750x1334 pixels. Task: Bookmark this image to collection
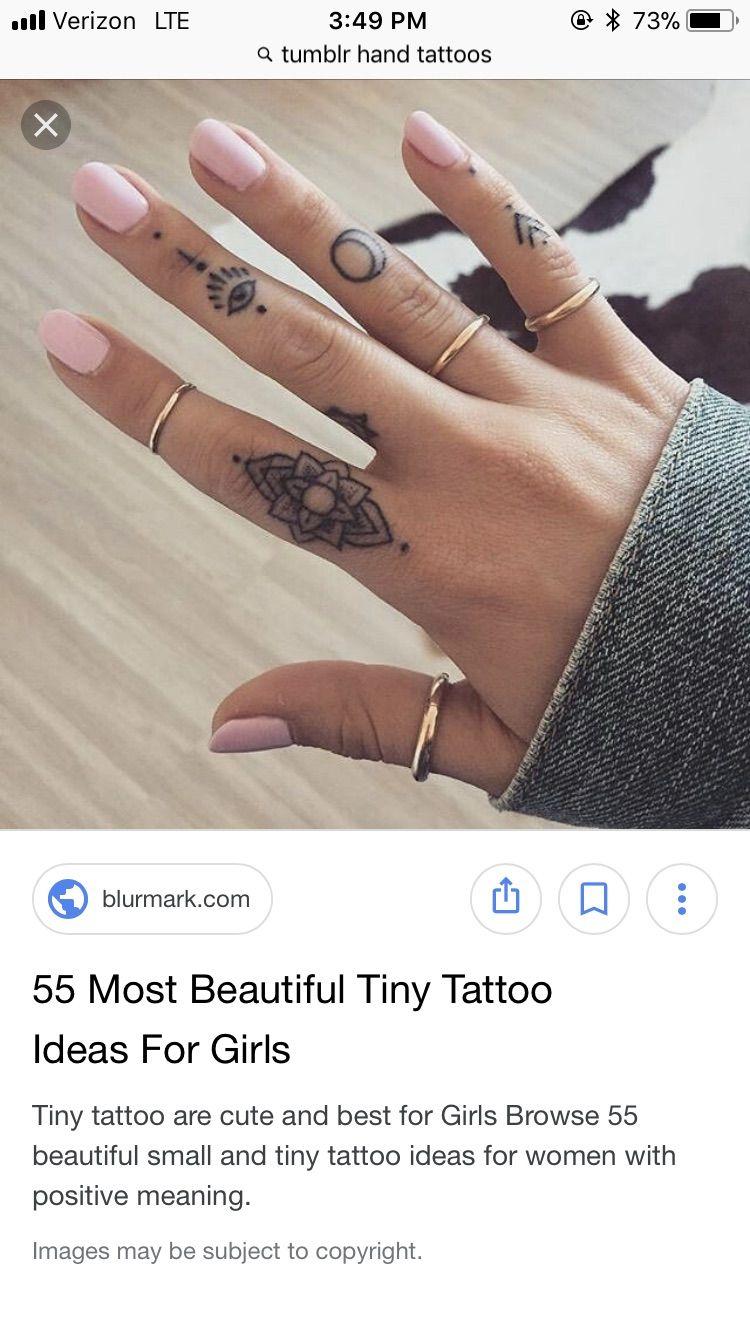pos(594,899)
